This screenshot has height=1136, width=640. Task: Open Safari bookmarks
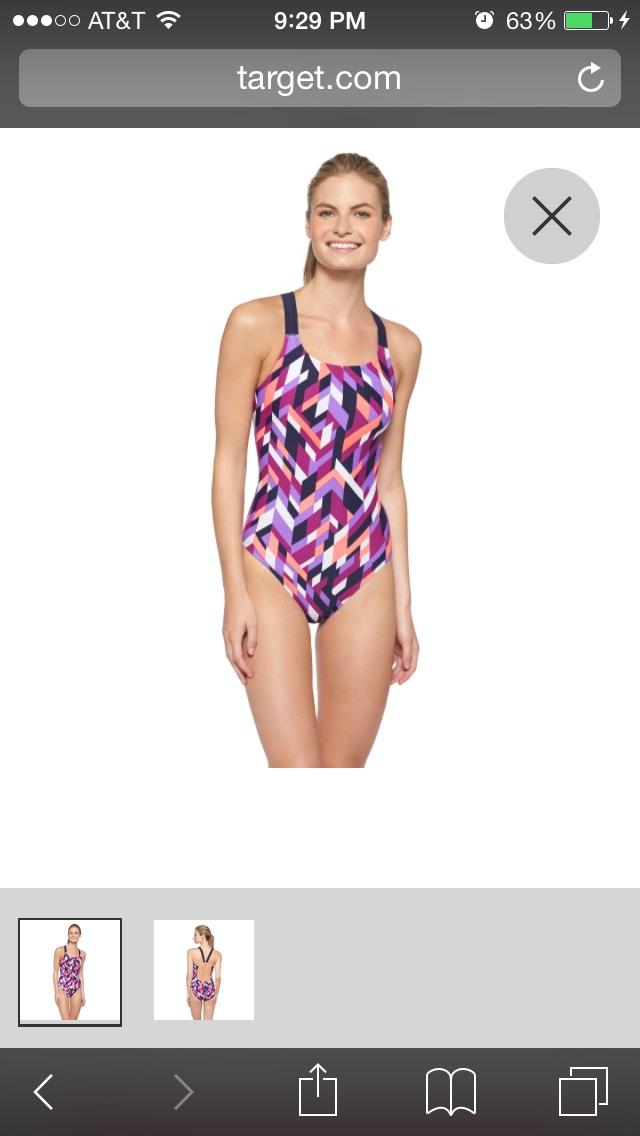pos(451,1091)
